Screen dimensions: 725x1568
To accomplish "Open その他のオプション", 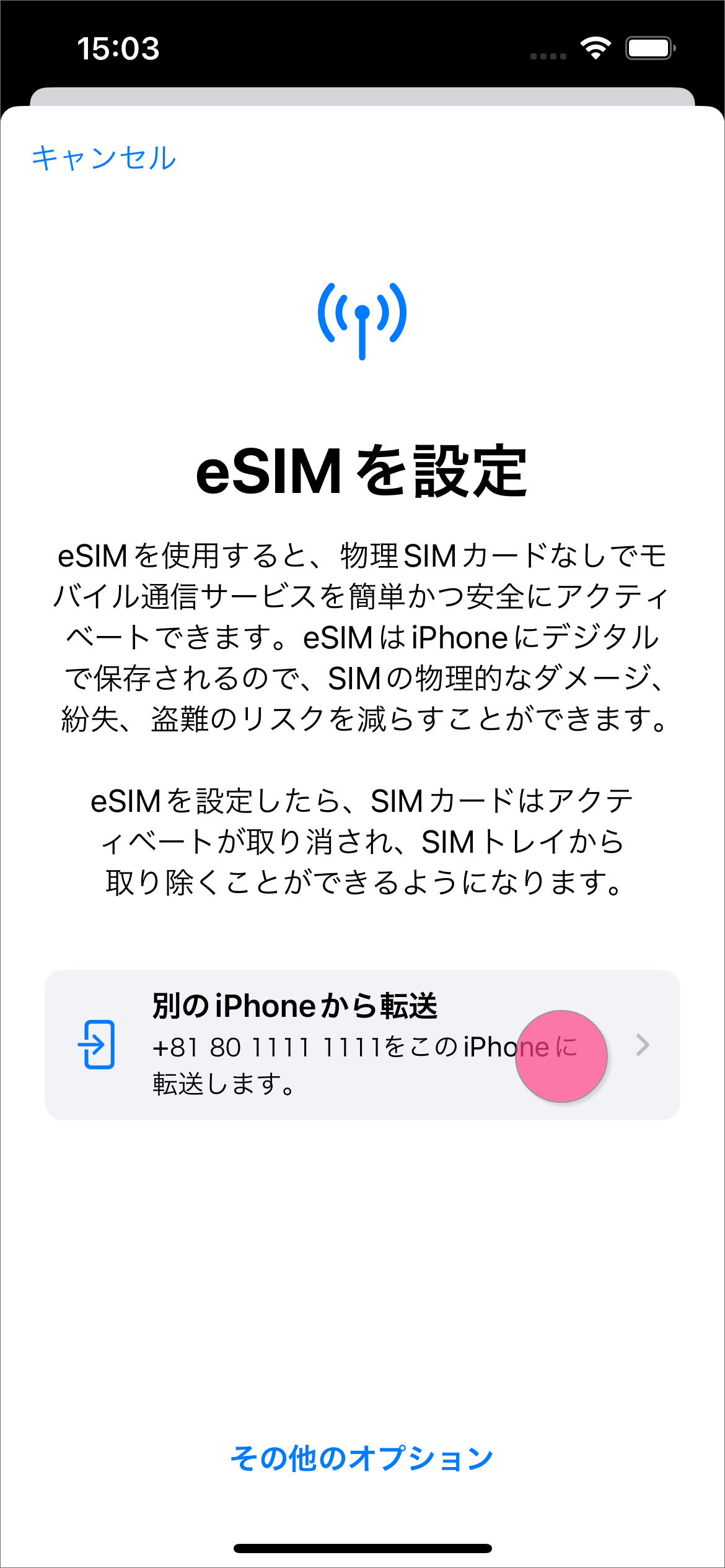I will pos(362,1458).
